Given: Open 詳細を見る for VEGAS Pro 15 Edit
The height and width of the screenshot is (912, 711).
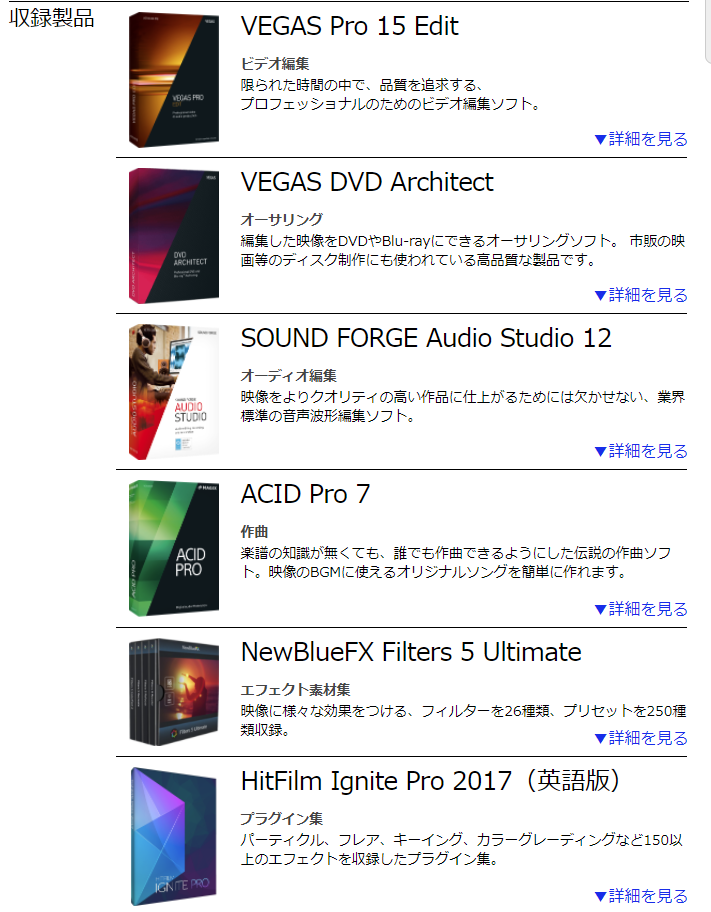Looking at the screenshot, I should (641, 139).
